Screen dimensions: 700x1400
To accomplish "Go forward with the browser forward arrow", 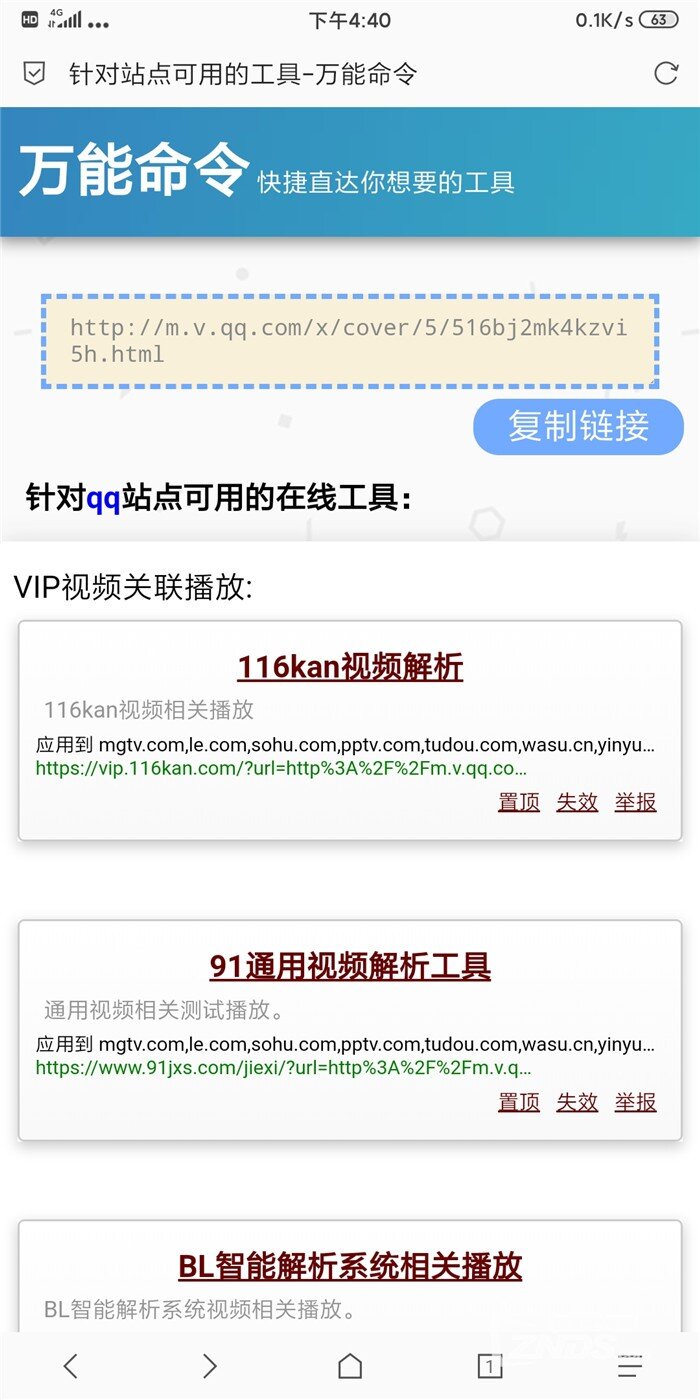I will [x=209, y=1366].
